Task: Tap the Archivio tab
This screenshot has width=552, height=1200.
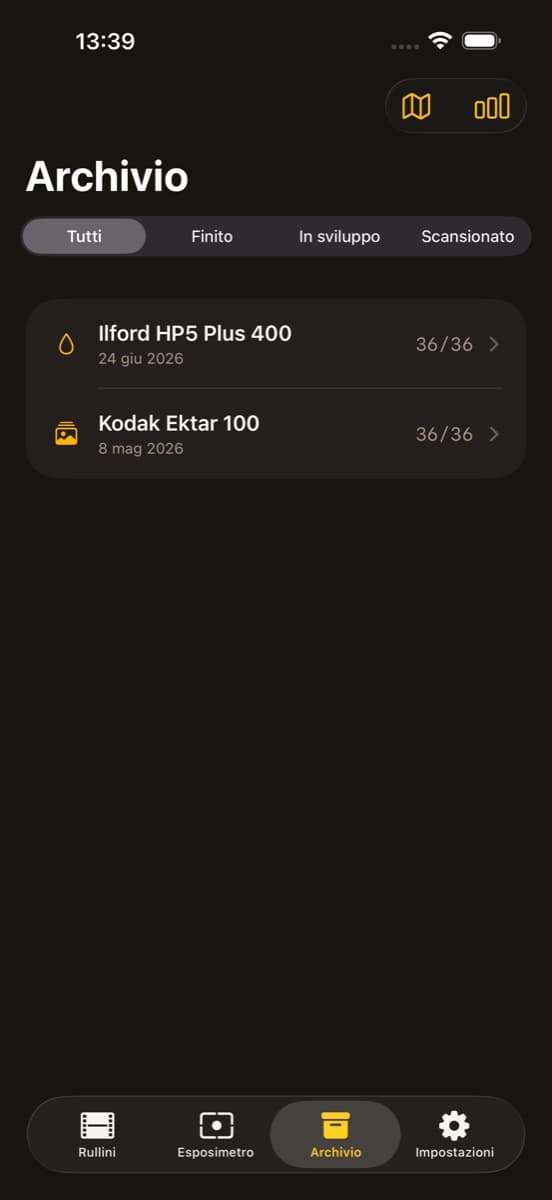Action: click(x=336, y=1135)
